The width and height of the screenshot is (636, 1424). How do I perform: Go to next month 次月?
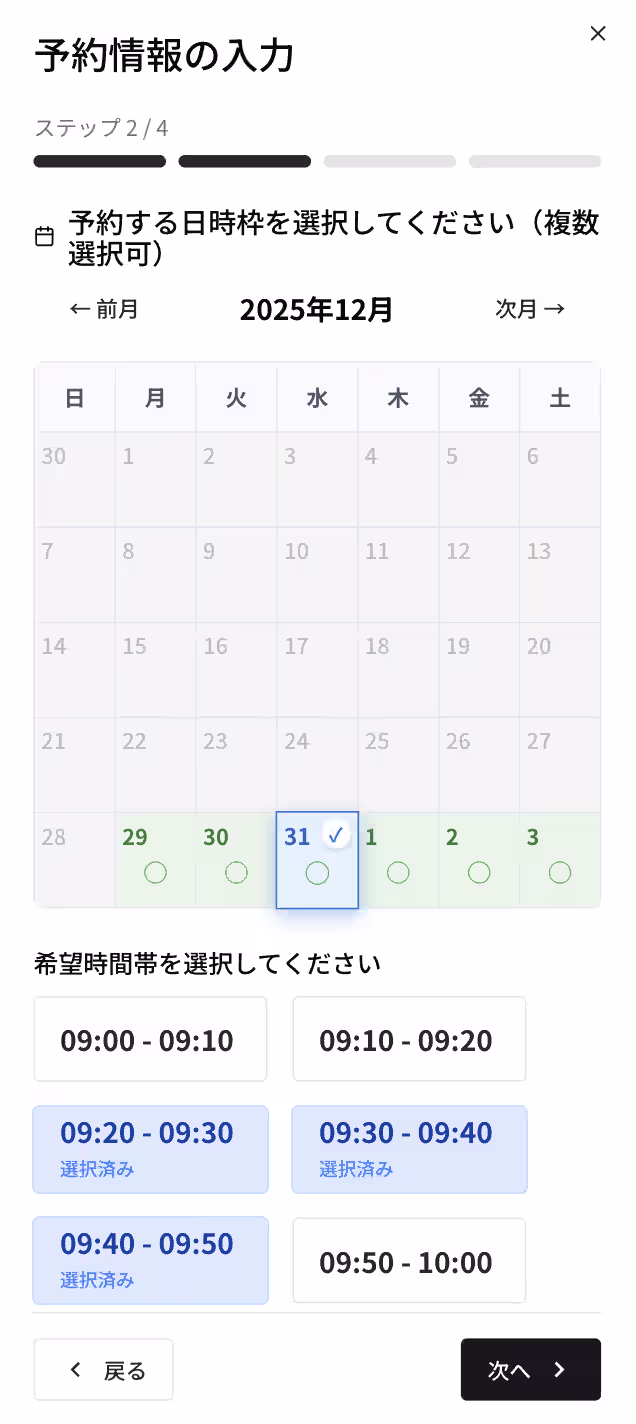(x=530, y=309)
